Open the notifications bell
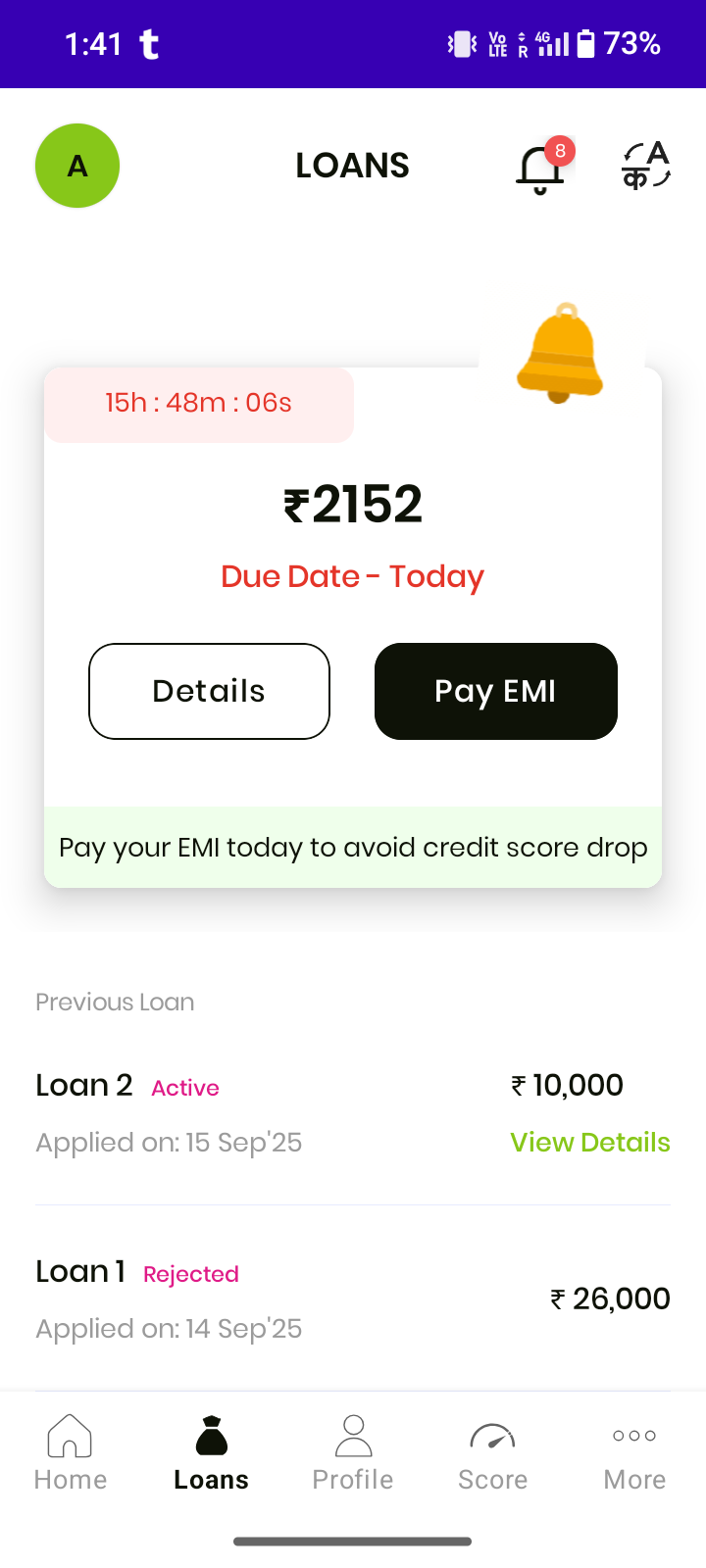The image size is (706, 1568). click(x=540, y=168)
